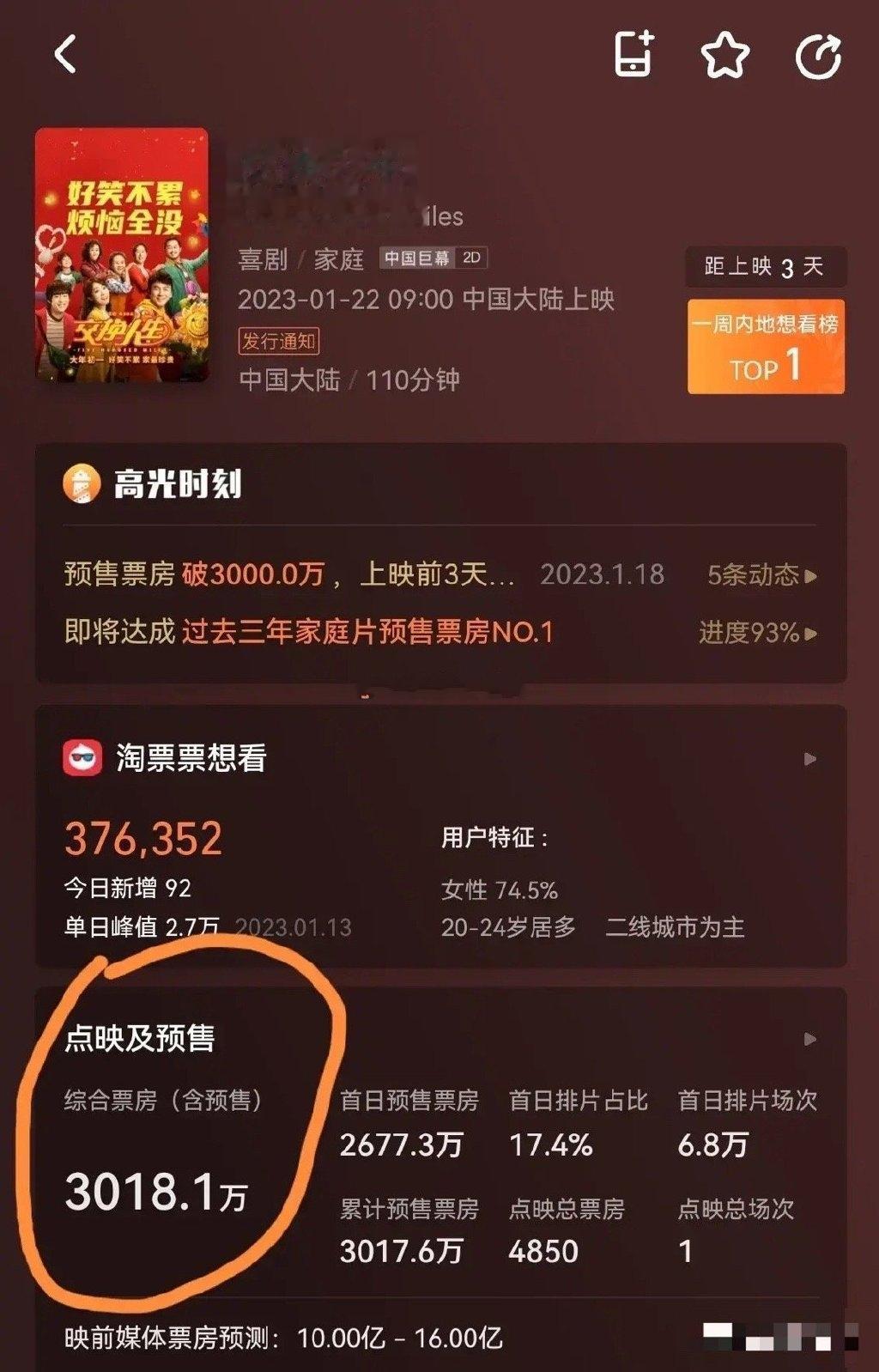Open the 进度93% milestone details
Screen dimensions: 879x1372
click(x=757, y=633)
